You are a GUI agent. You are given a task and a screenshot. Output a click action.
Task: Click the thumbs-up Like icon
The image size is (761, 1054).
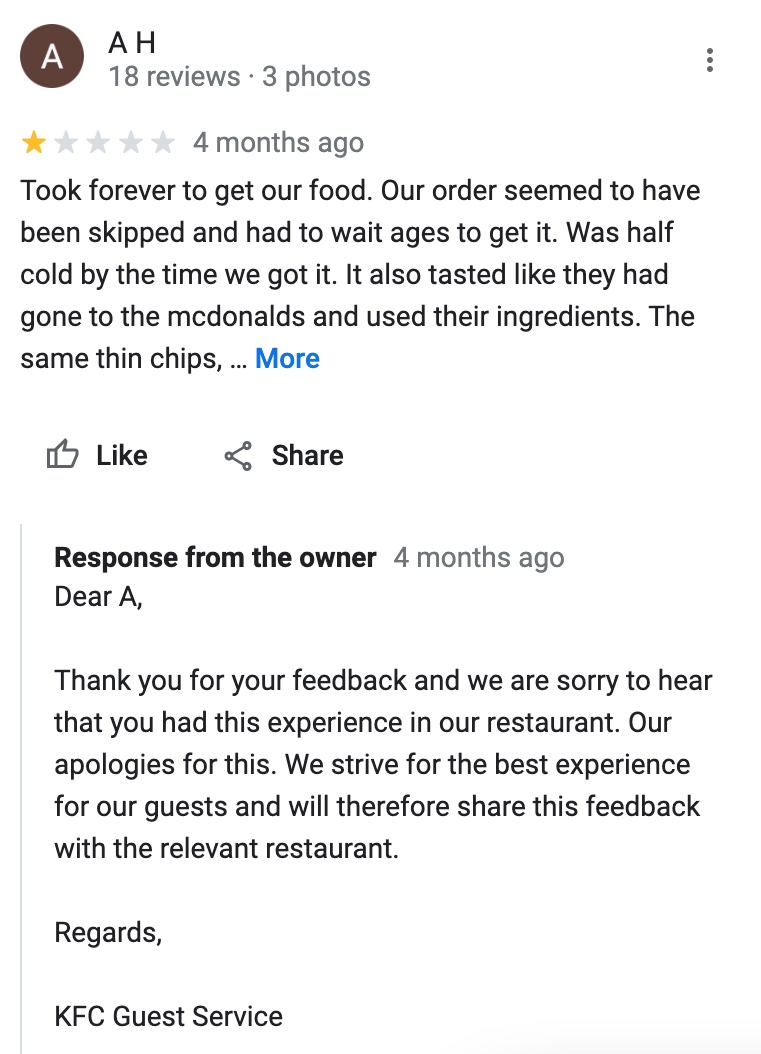[63, 455]
